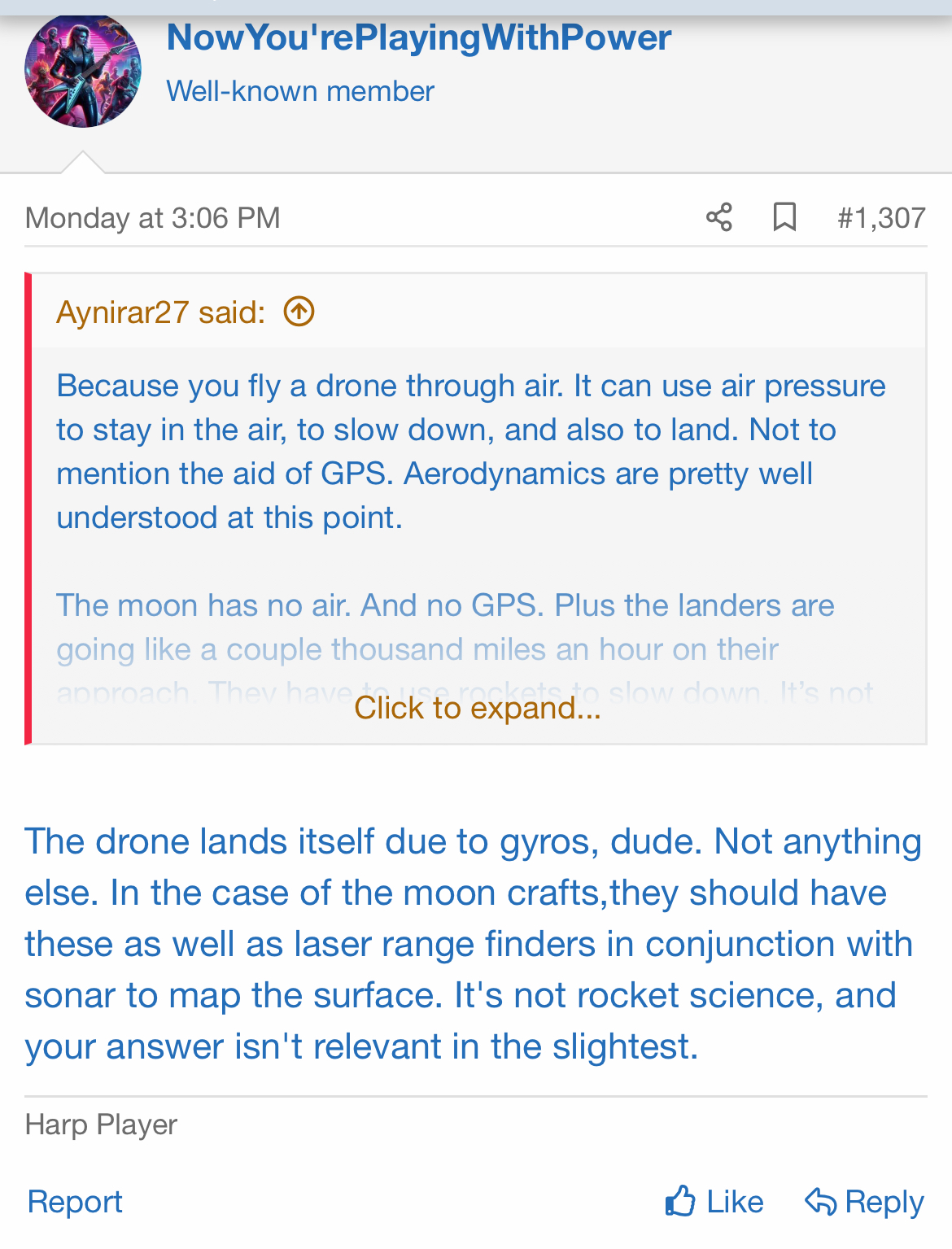Share this post
Screen dimensions: 952x1249
coord(719,217)
